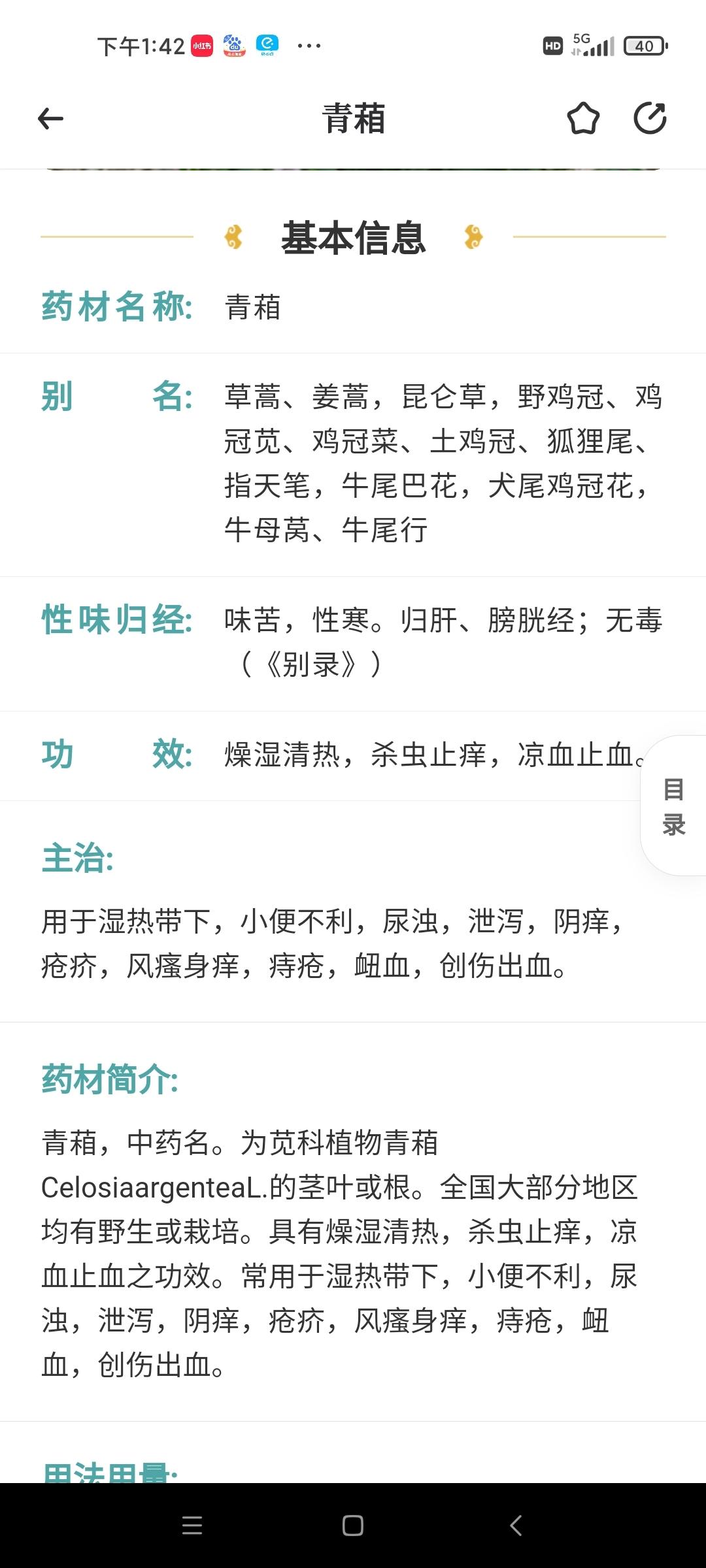The width and height of the screenshot is (706, 1568).
Task: Open the share icon in top right
Action: pos(648,118)
